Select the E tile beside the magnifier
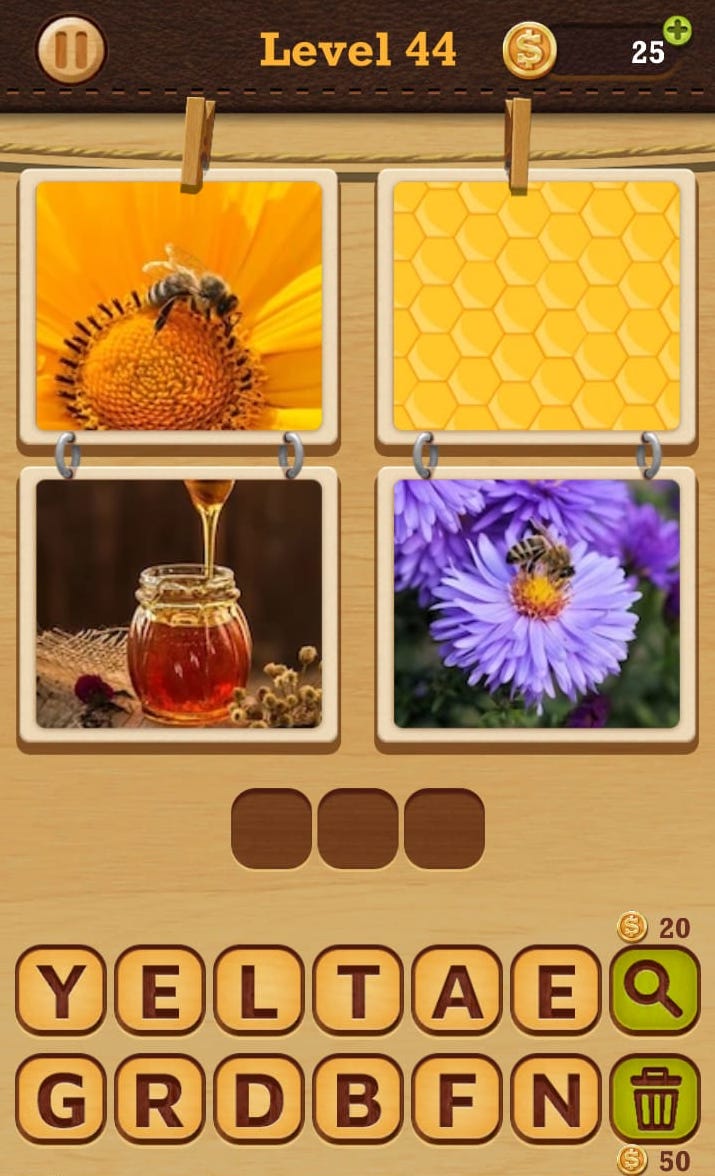Screen dimensions: 715x1176 click(x=556, y=990)
